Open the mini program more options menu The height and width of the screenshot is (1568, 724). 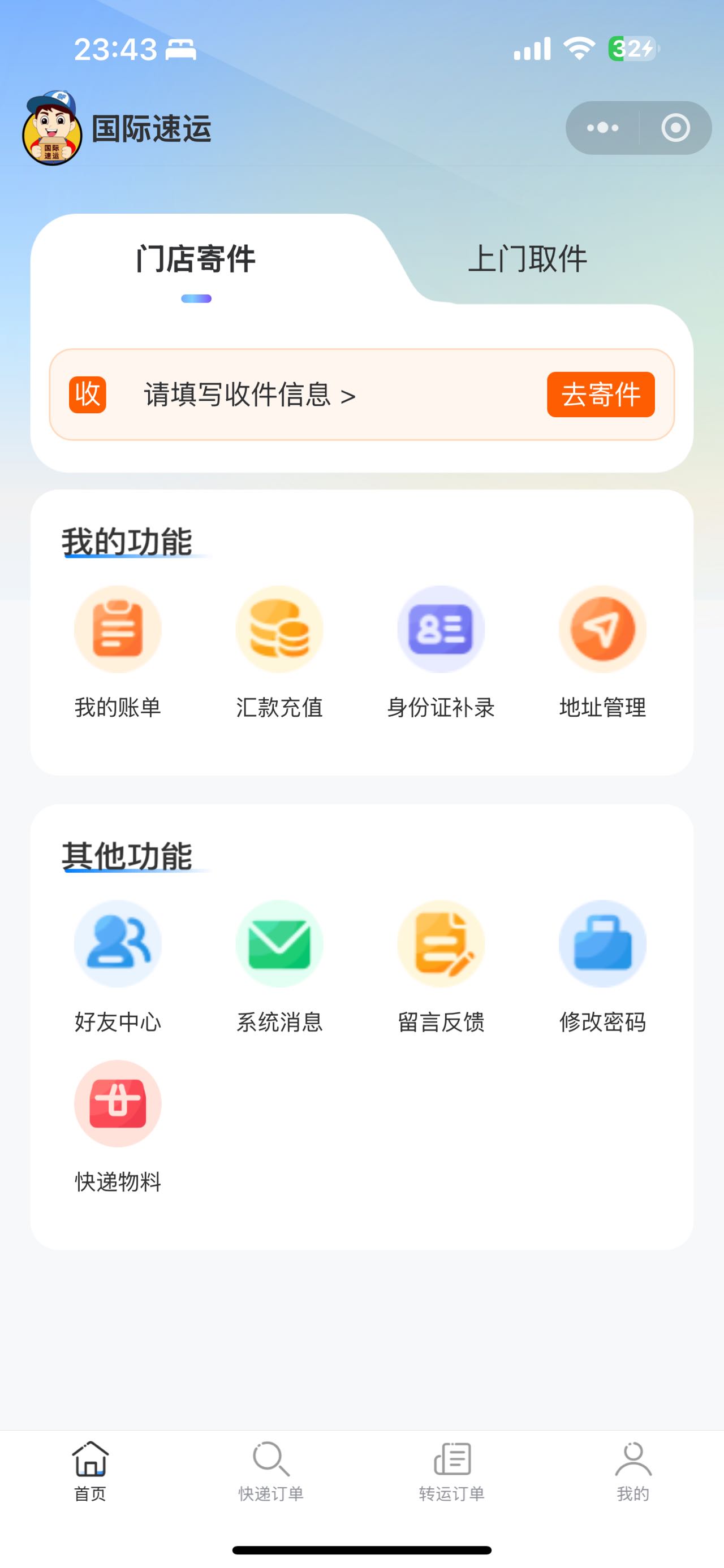602,128
